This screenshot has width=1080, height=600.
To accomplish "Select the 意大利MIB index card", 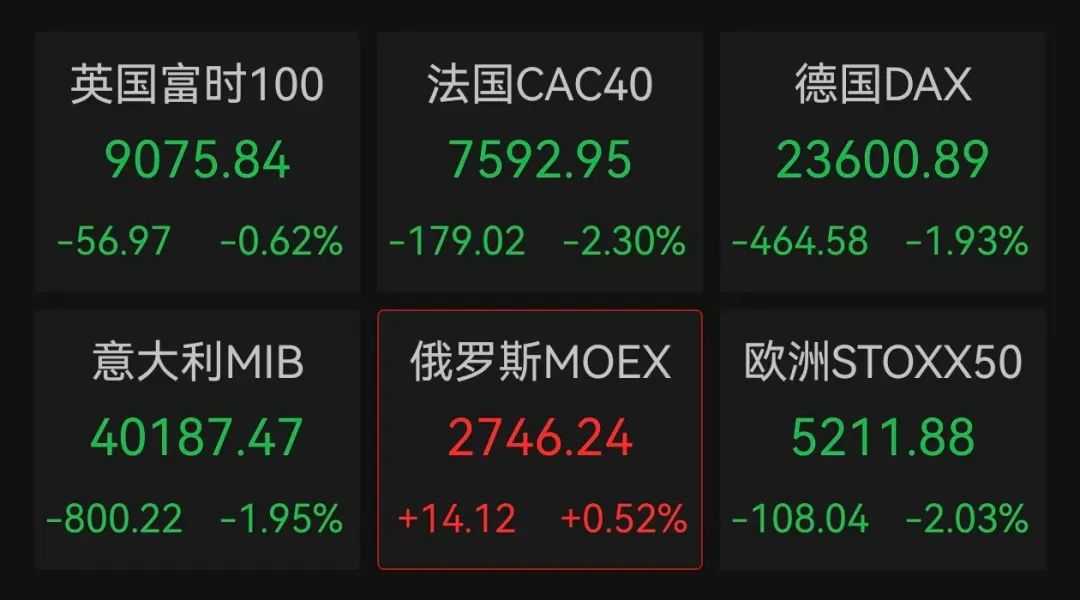I will pyautogui.click(x=197, y=440).
